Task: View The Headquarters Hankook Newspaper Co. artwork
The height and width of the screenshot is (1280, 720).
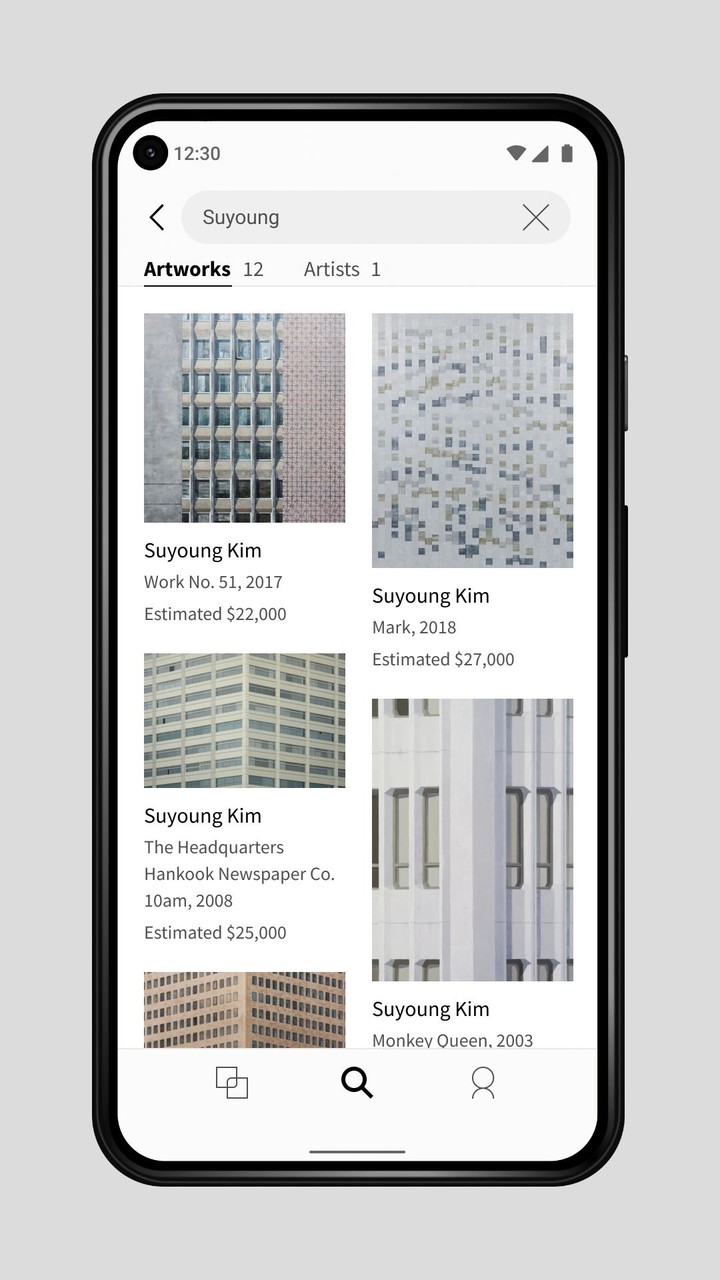Action: click(244, 720)
